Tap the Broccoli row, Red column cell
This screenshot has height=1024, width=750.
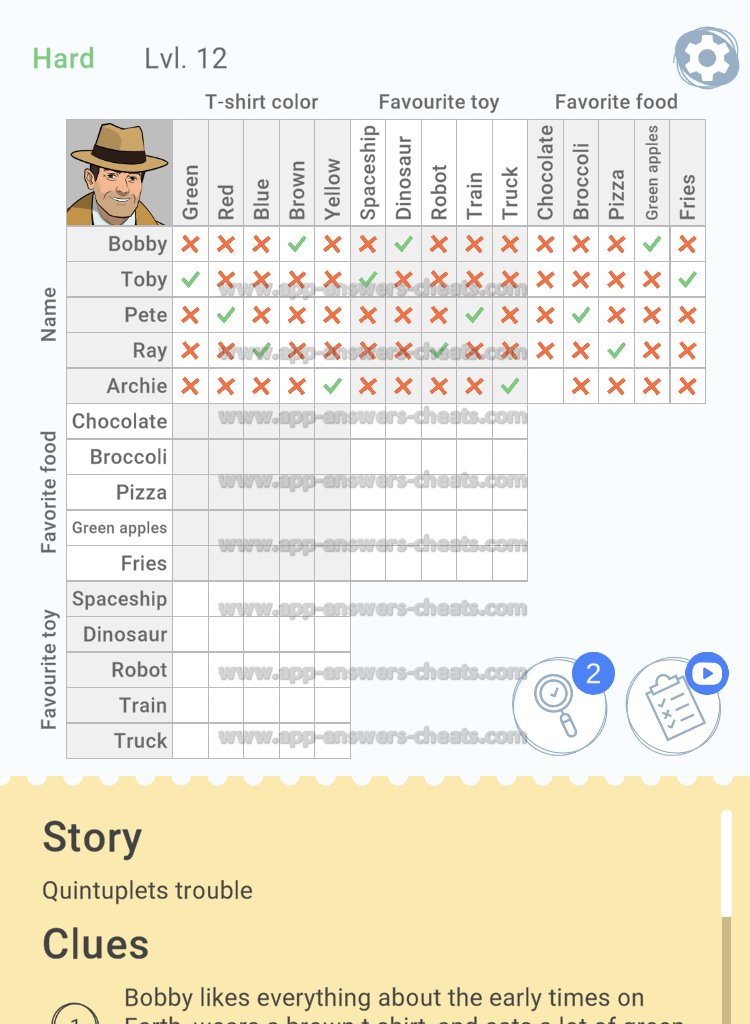tap(226, 457)
